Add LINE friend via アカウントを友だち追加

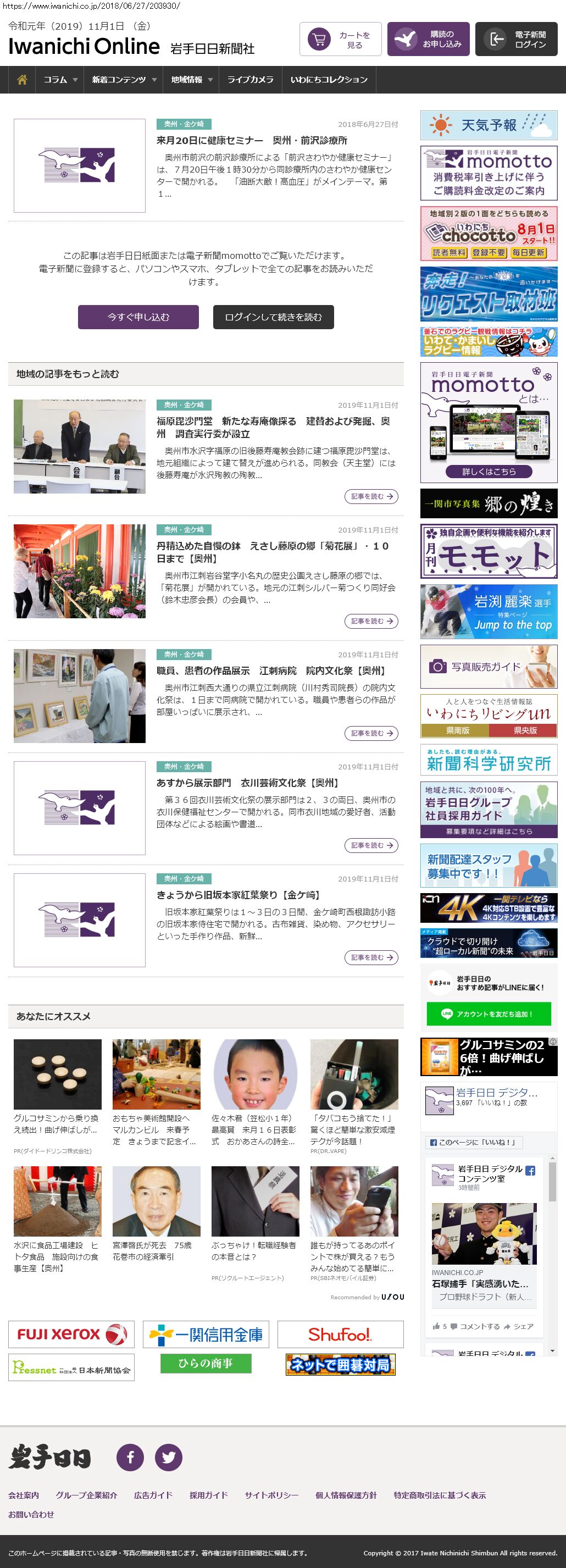[489, 1014]
